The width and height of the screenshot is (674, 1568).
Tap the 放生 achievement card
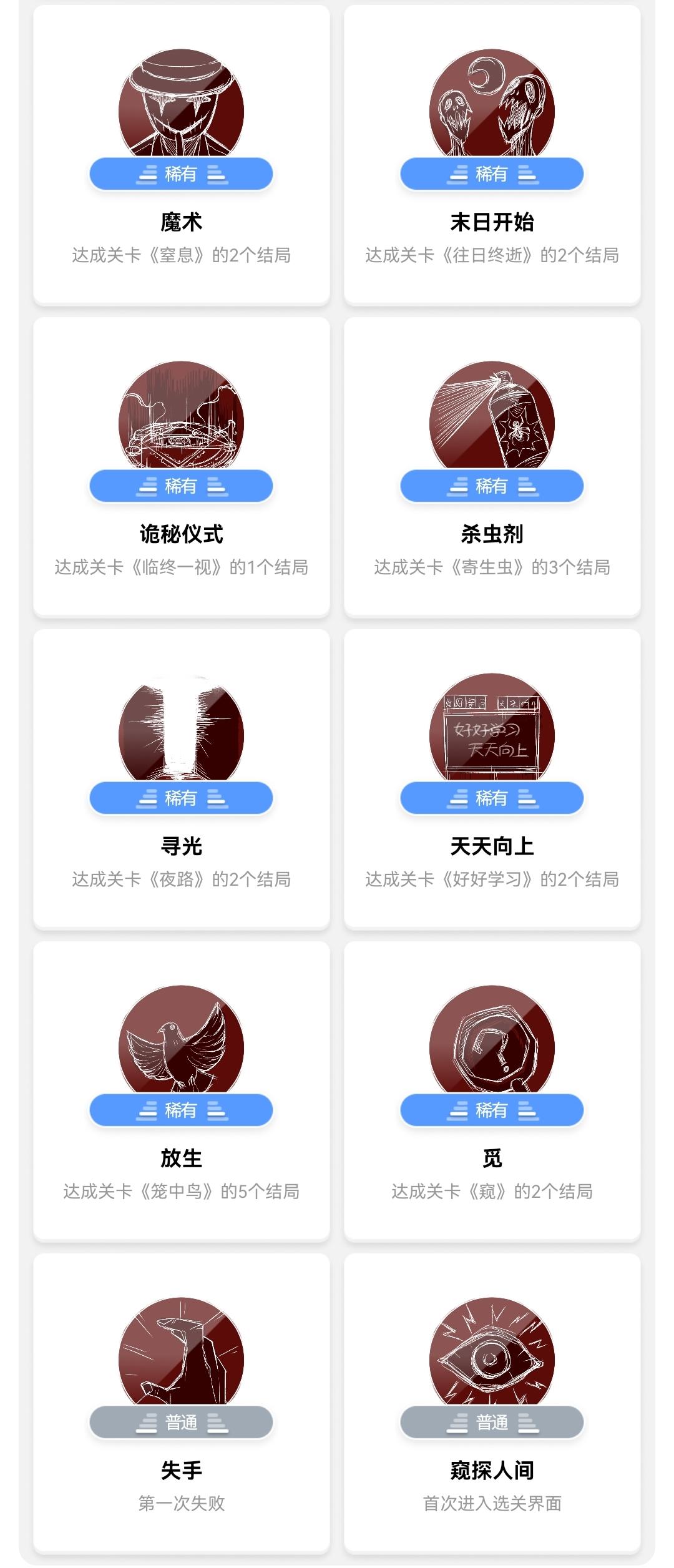181,1091
